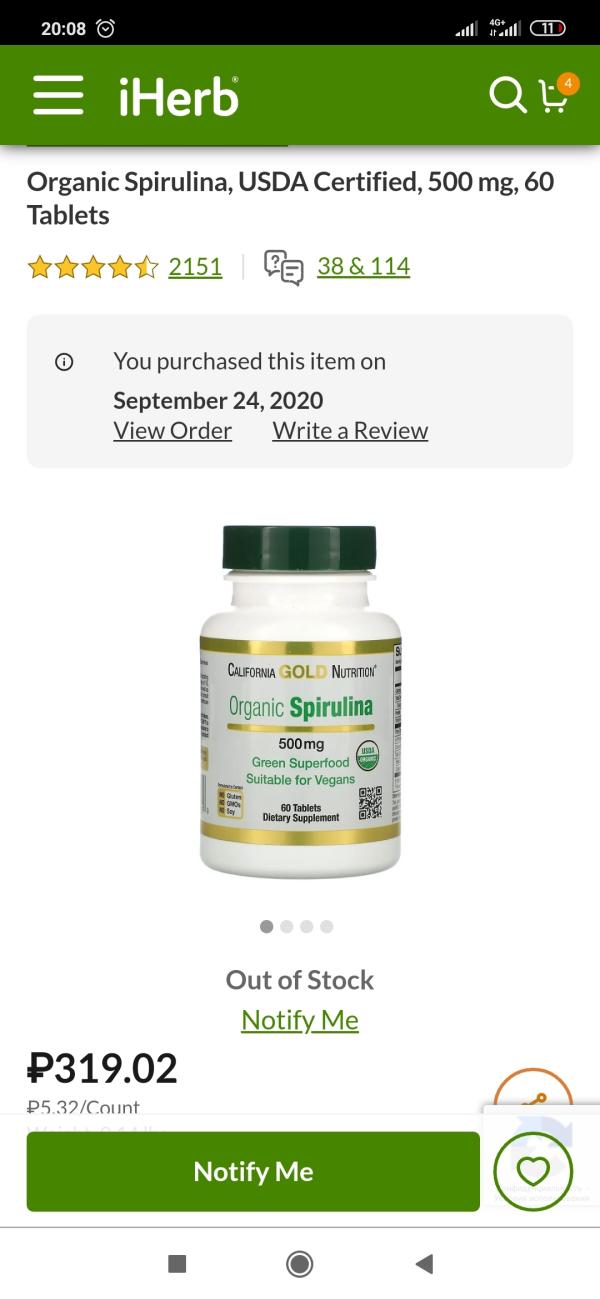The image size is (600, 1299).
Task: Tap the iHerb logo to go home
Action: pos(179,96)
